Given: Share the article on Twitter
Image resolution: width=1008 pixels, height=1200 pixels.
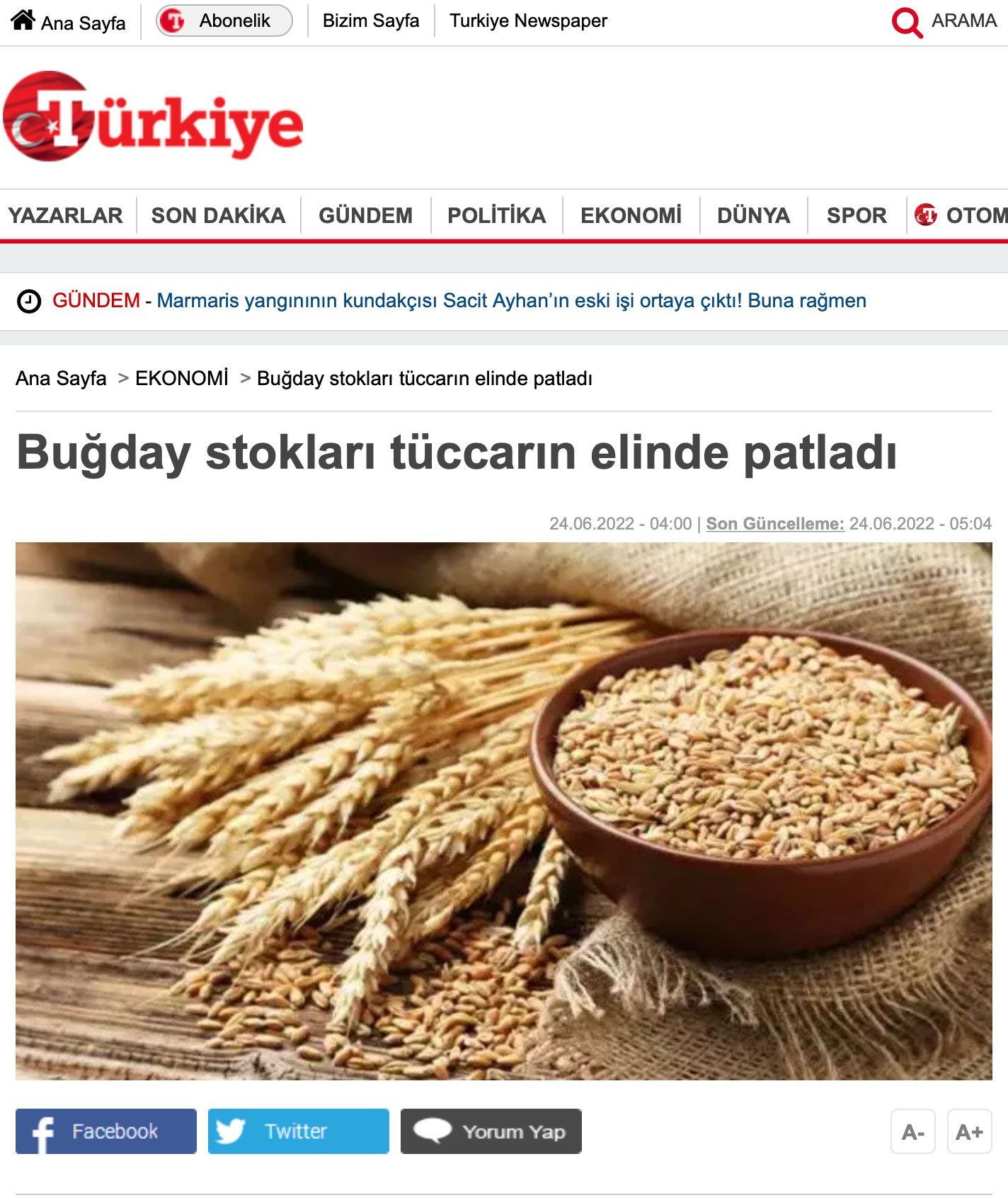Looking at the screenshot, I should click(298, 1131).
